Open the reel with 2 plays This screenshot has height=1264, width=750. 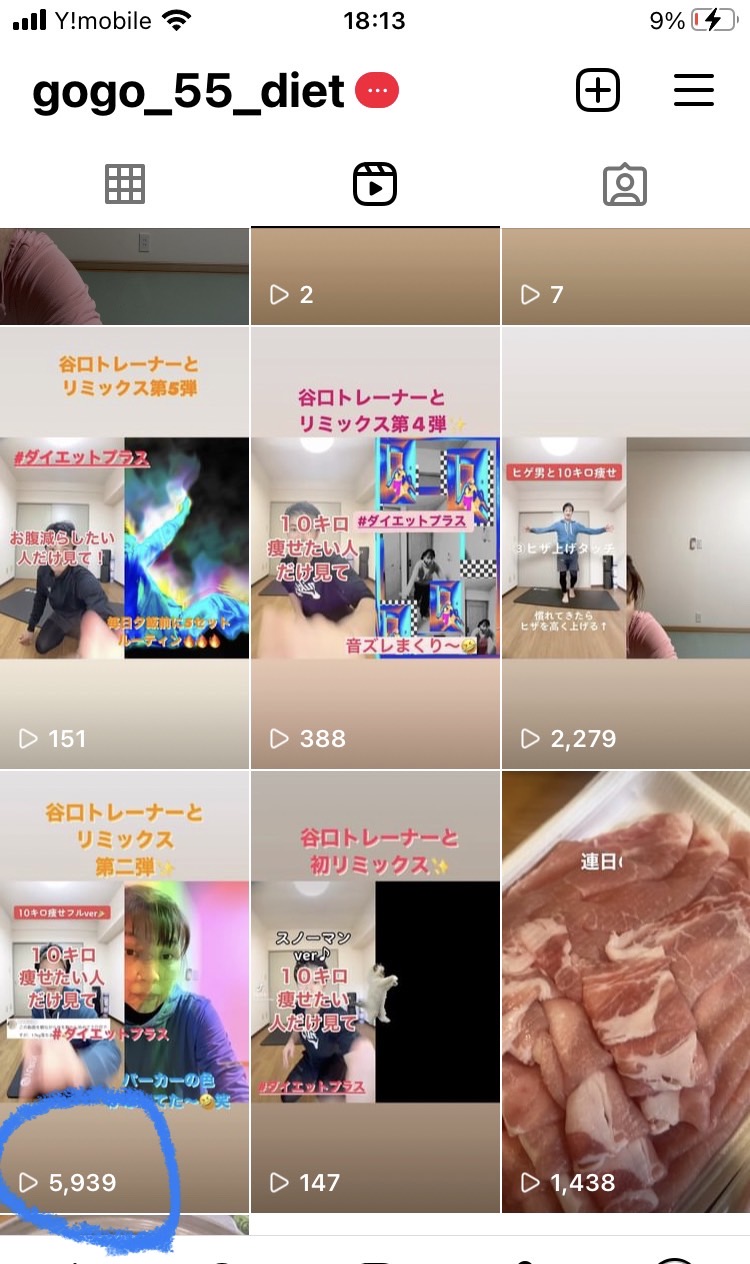(375, 277)
